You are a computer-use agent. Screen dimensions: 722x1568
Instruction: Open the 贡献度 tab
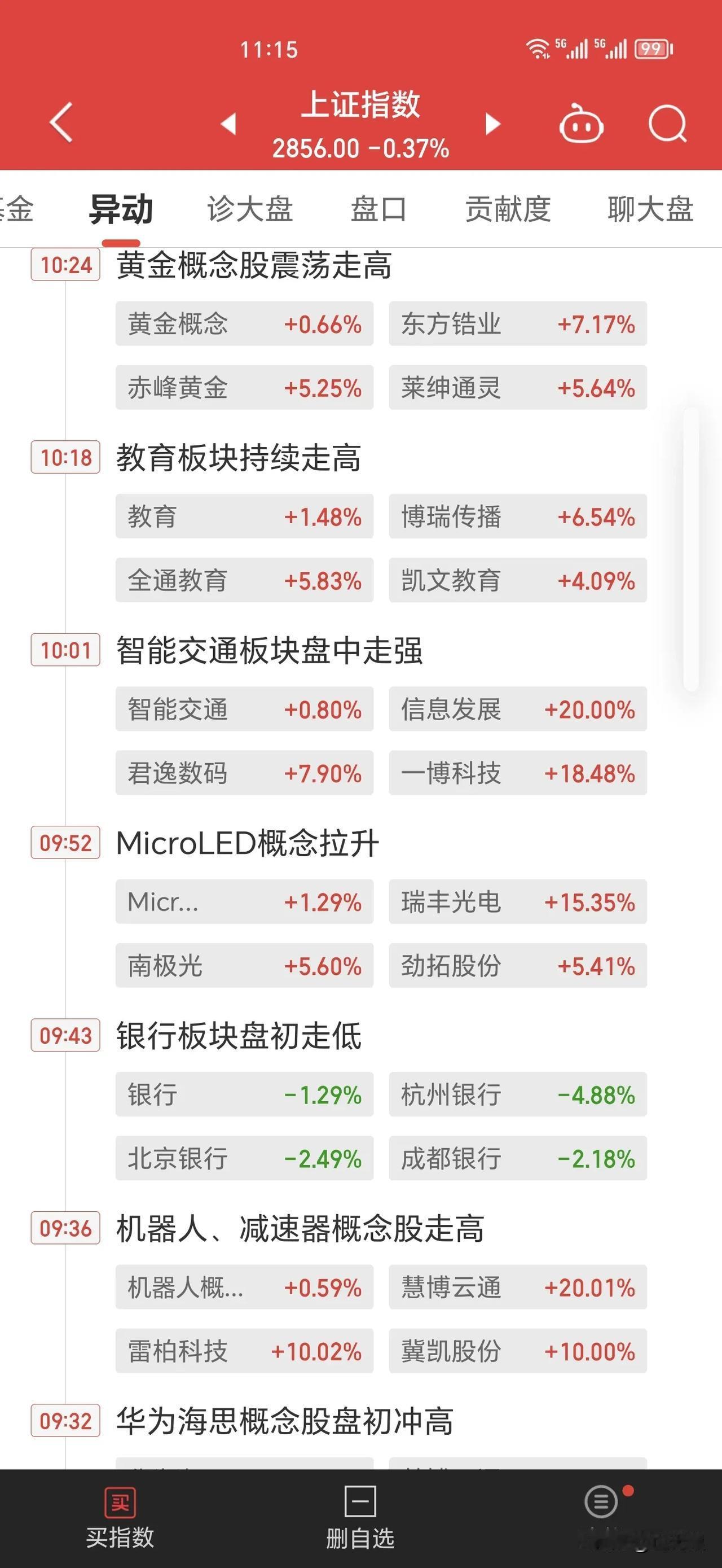[508, 209]
